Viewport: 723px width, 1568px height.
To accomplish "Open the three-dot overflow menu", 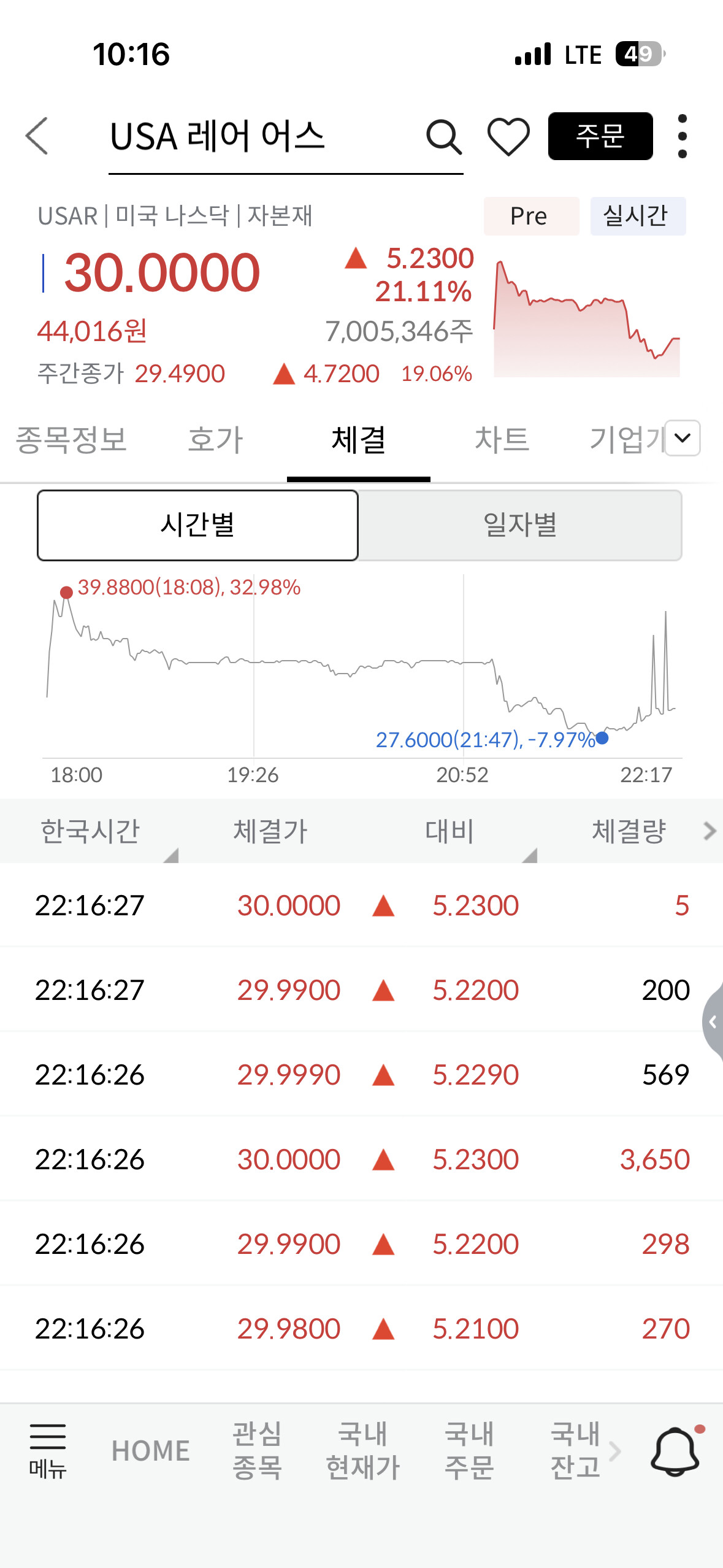I will (x=682, y=136).
